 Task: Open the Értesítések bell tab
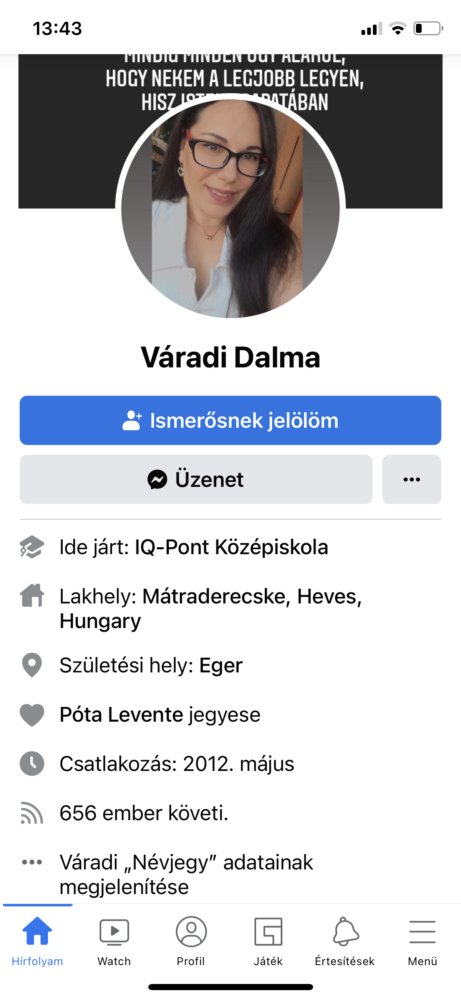pos(345,941)
